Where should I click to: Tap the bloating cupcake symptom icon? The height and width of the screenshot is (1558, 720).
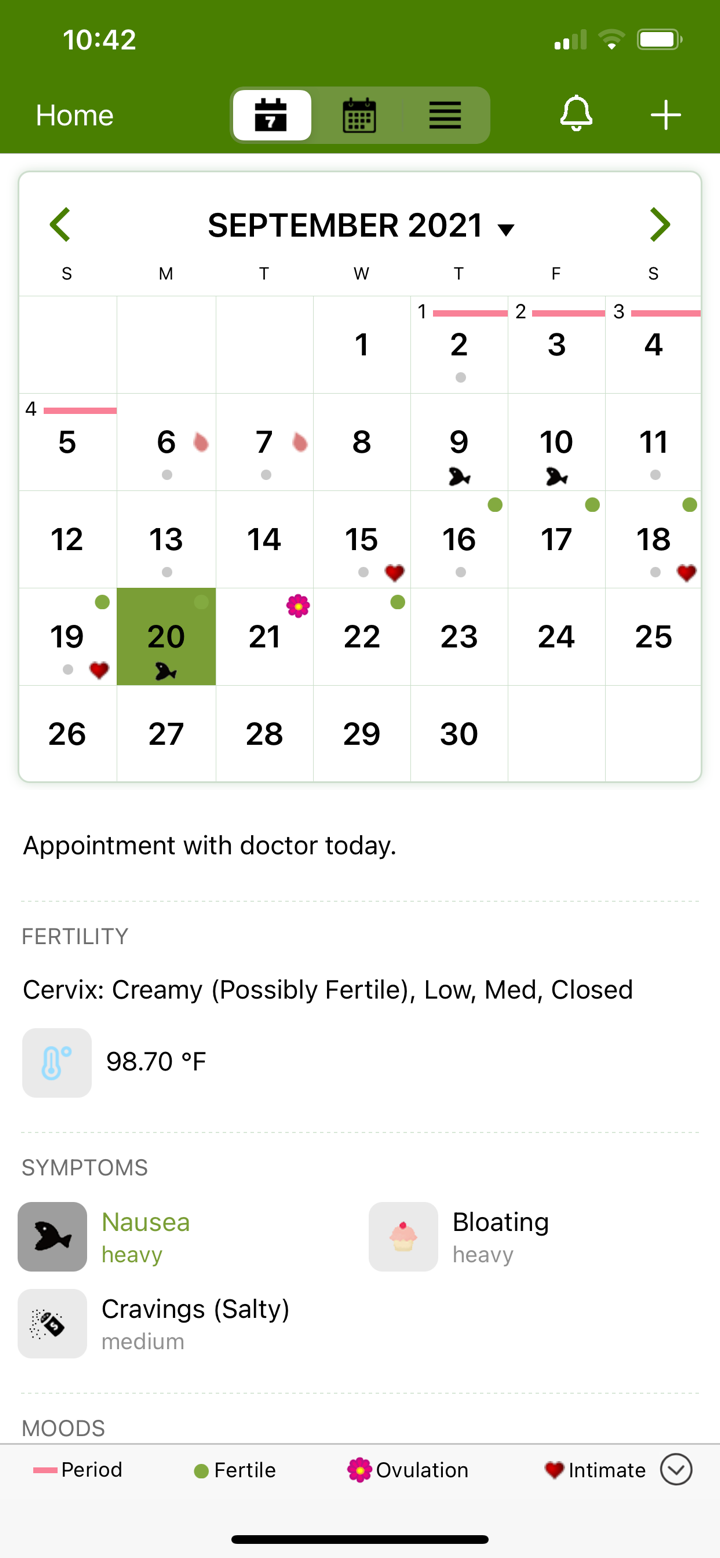[x=403, y=1236]
